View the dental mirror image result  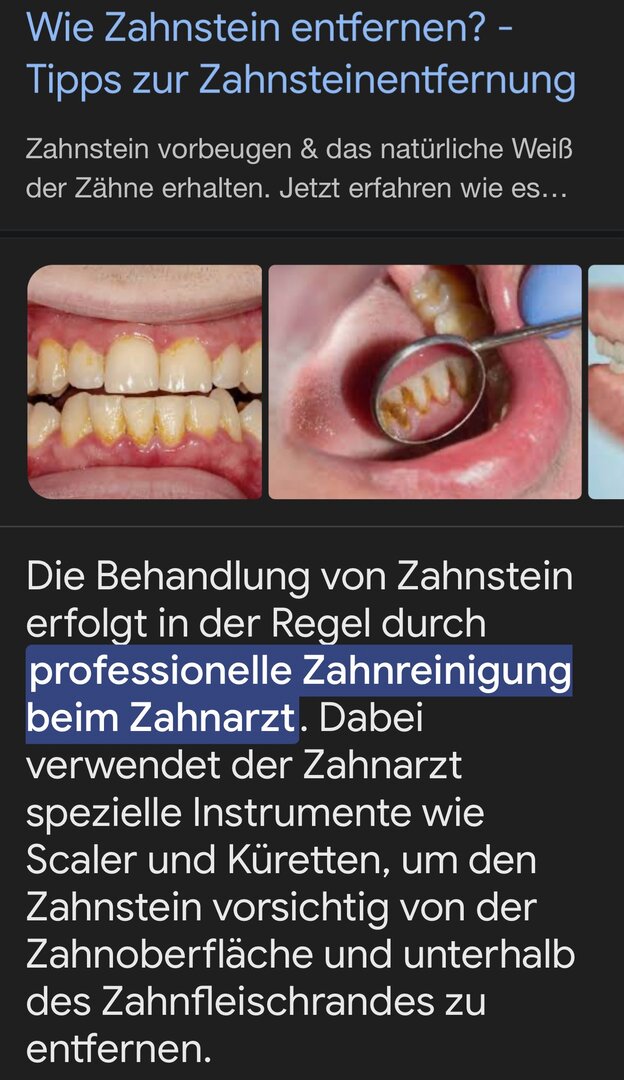[x=424, y=381]
